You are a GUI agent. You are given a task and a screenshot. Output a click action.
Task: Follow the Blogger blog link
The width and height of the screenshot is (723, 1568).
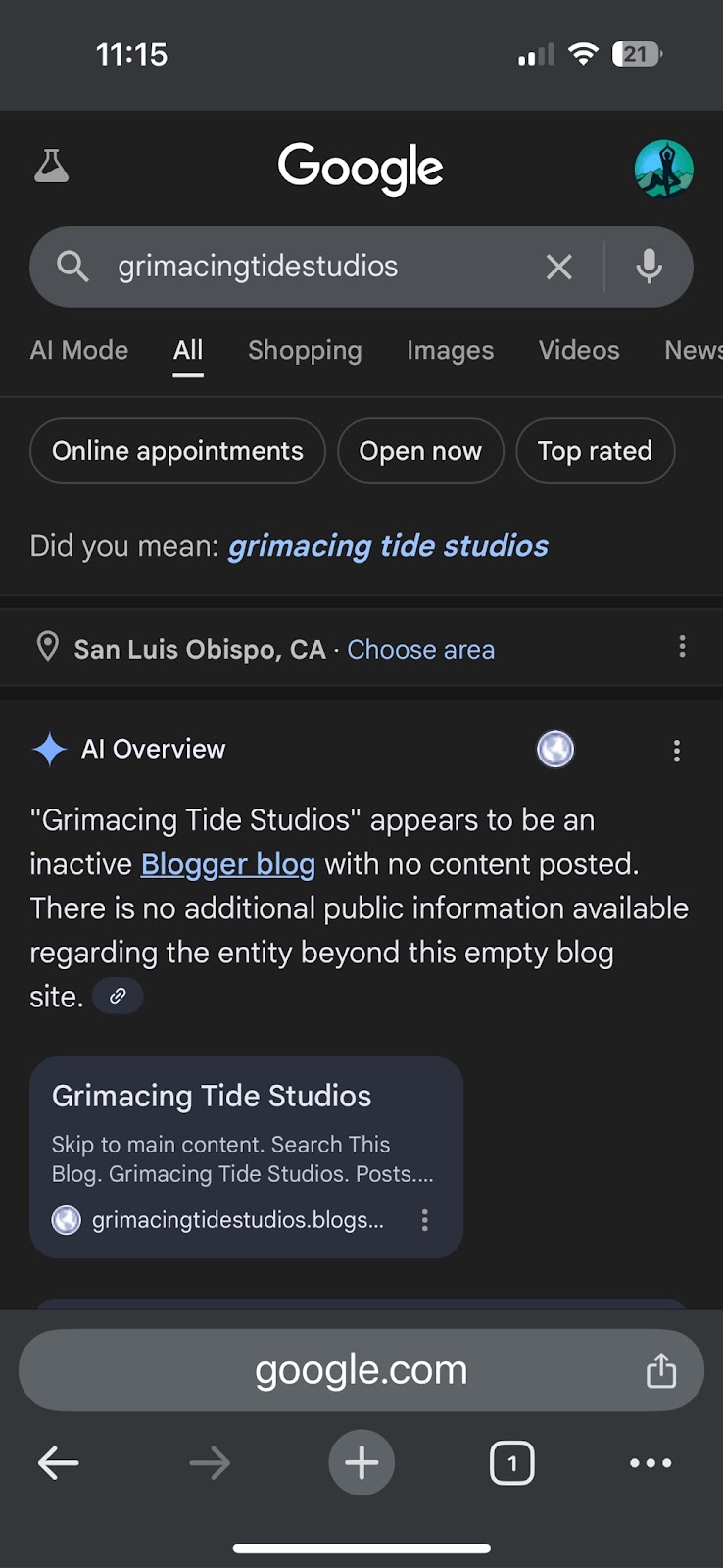pyautogui.click(x=228, y=864)
